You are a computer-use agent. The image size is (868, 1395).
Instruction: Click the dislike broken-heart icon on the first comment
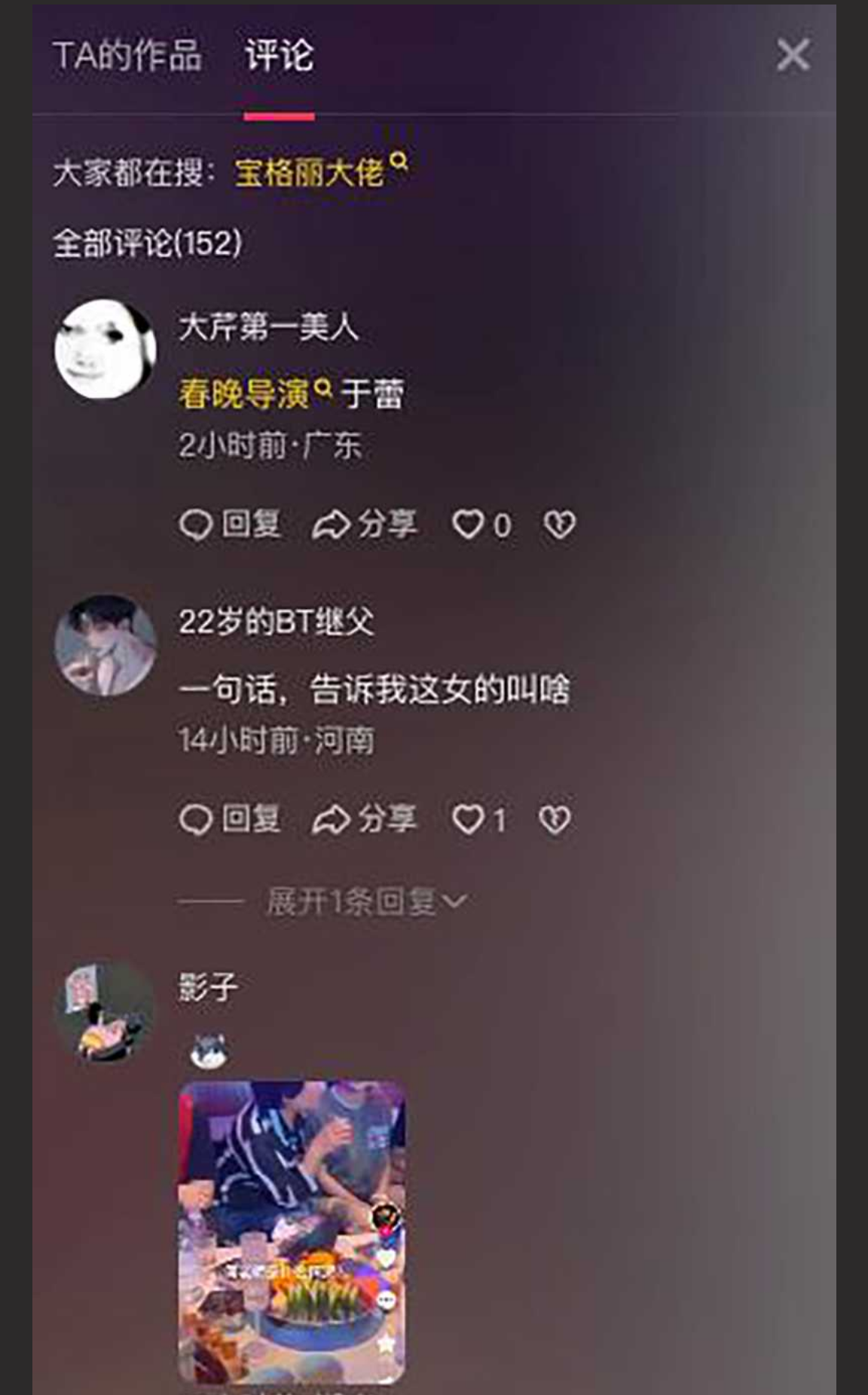558,525
